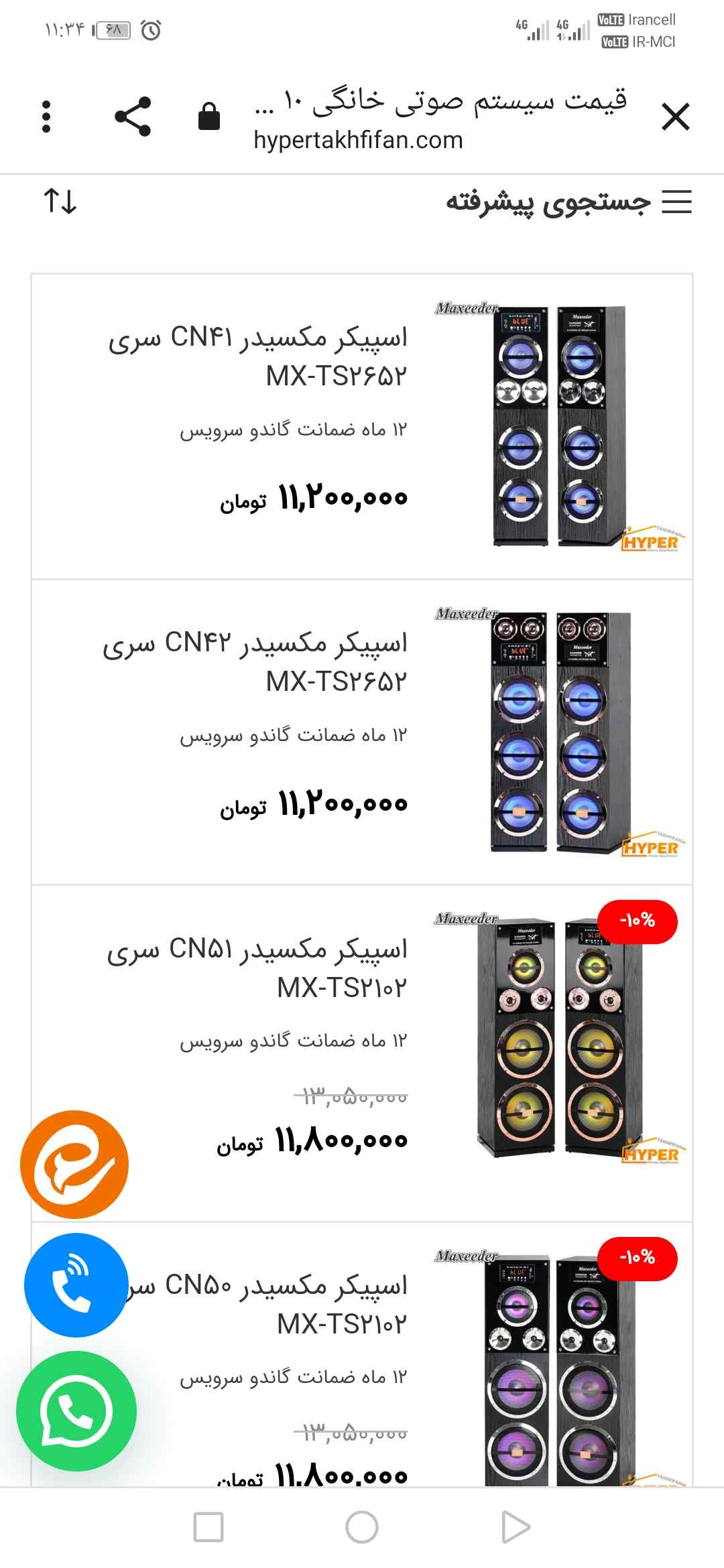Share this page with the share icon
Screen dimensions: 724x1568
[x=133, y=117]
